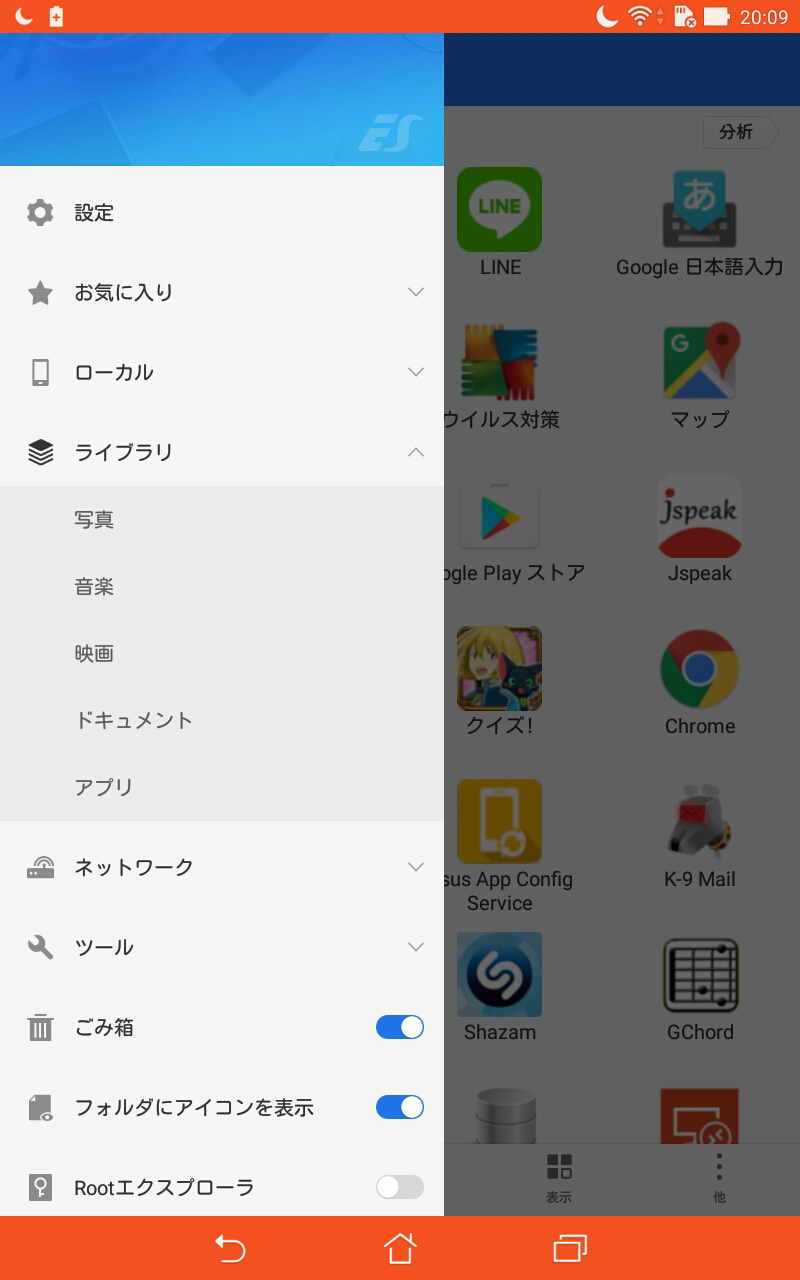
Task: Select the Chrome app icon
Action: (700, 669)
